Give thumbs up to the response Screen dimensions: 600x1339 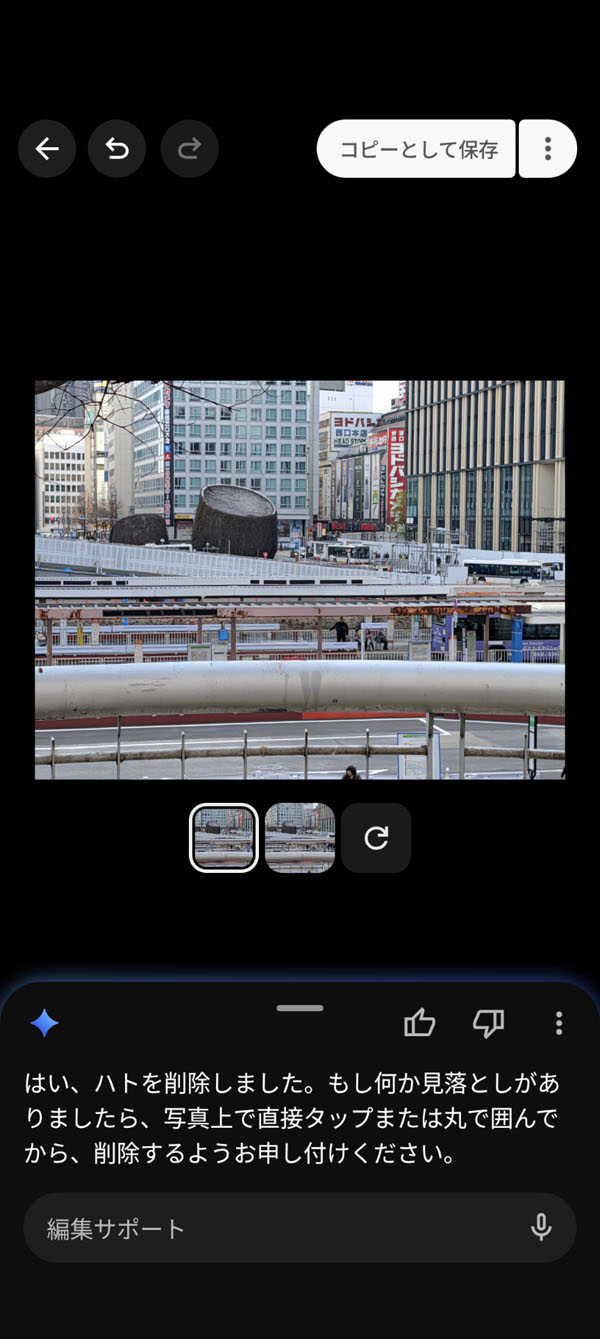tap(419, 1022)
